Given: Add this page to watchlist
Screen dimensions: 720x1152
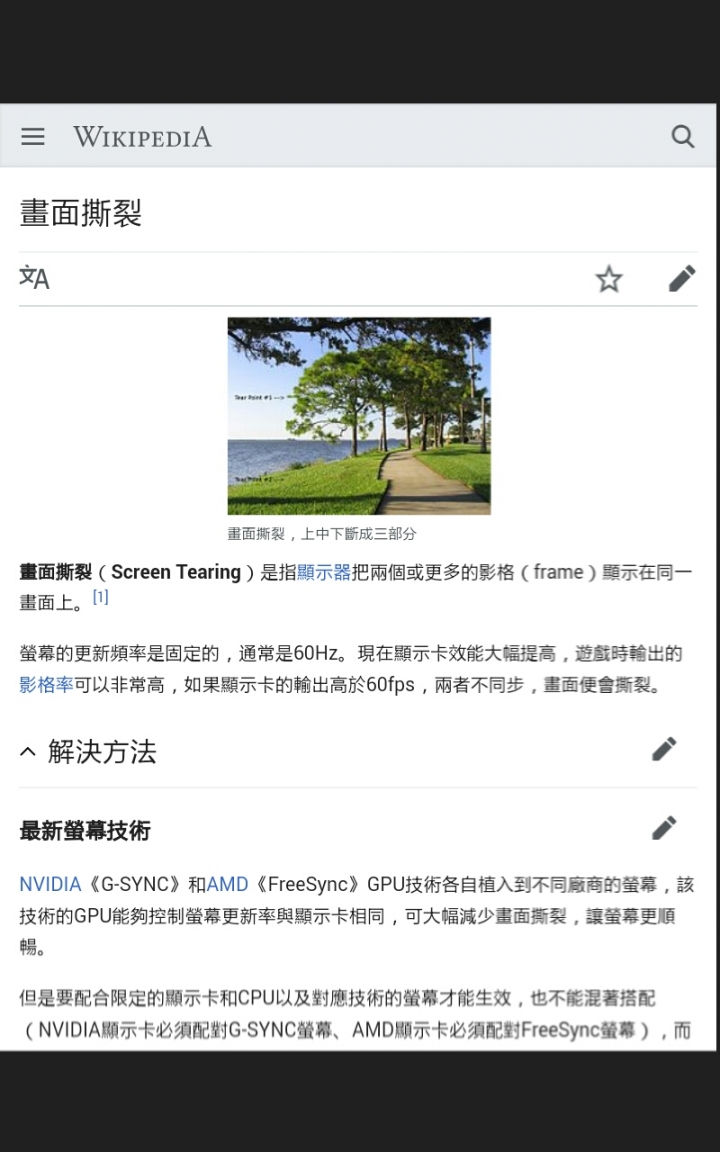Looking at the screenshot, I should (609, 279).
